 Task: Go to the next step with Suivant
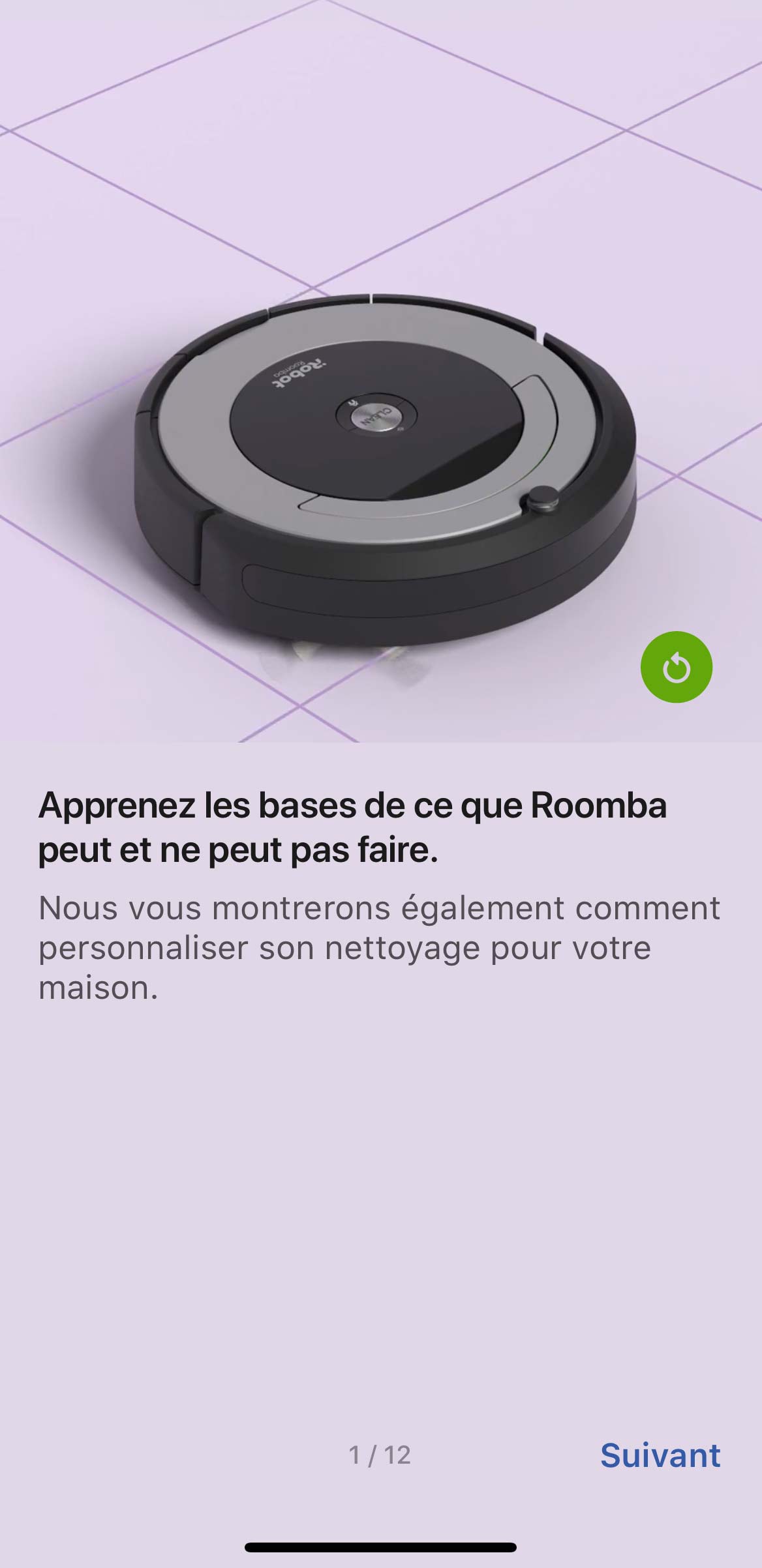660,1455
